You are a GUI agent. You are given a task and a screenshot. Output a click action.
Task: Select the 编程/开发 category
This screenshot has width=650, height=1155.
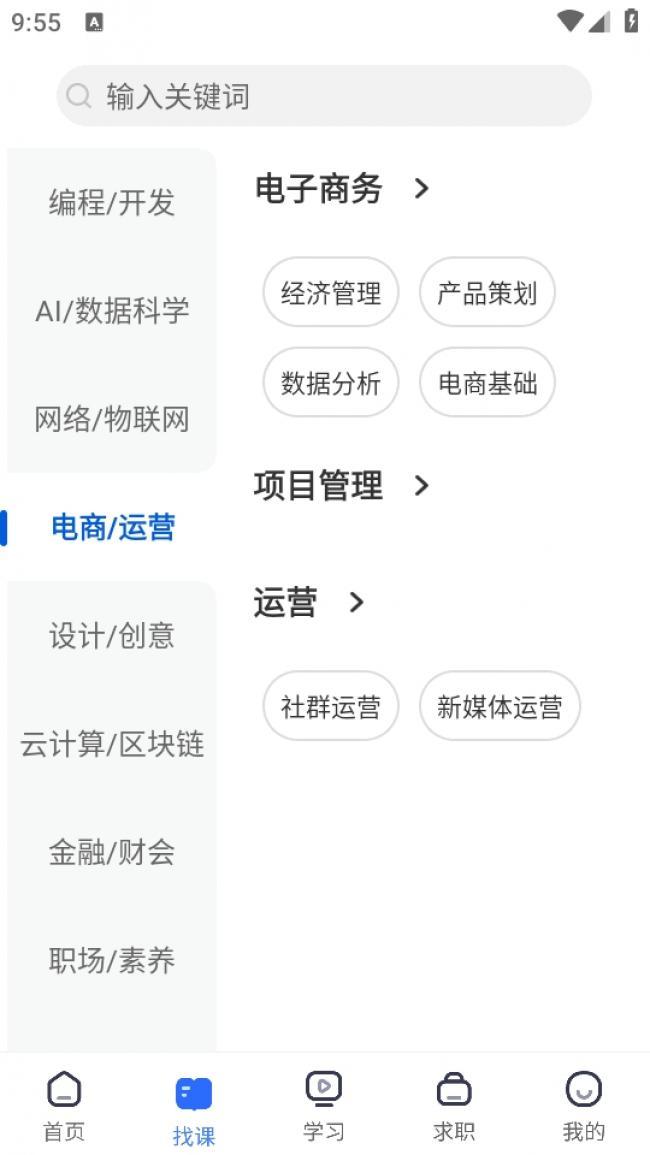(x=112, y=203)
